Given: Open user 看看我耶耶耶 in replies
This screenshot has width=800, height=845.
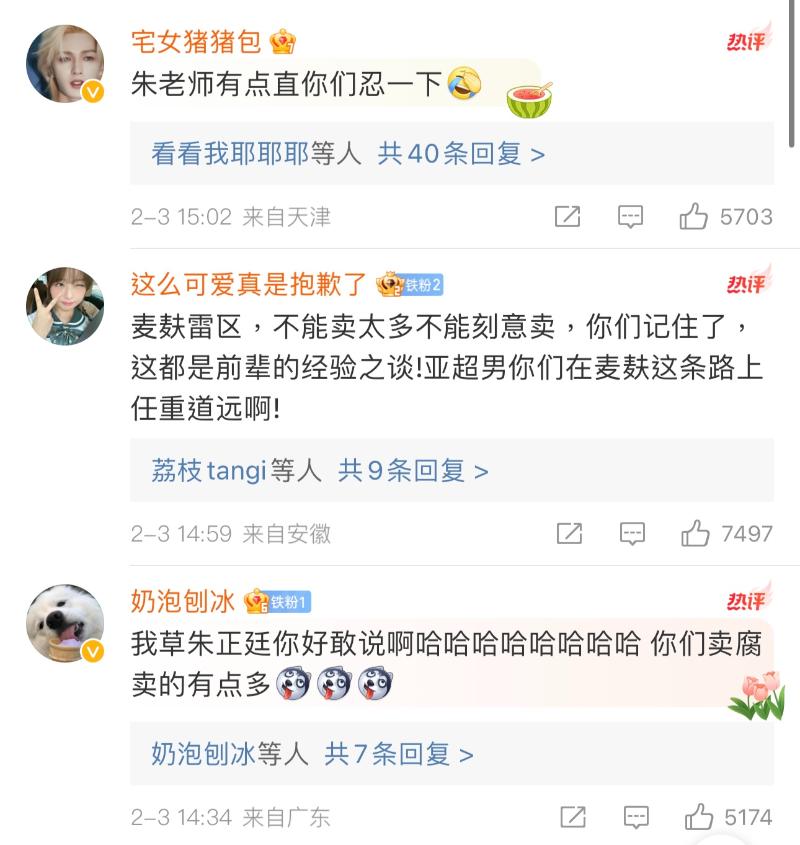Looking at the screenshot, I should (x=229, y=154).
